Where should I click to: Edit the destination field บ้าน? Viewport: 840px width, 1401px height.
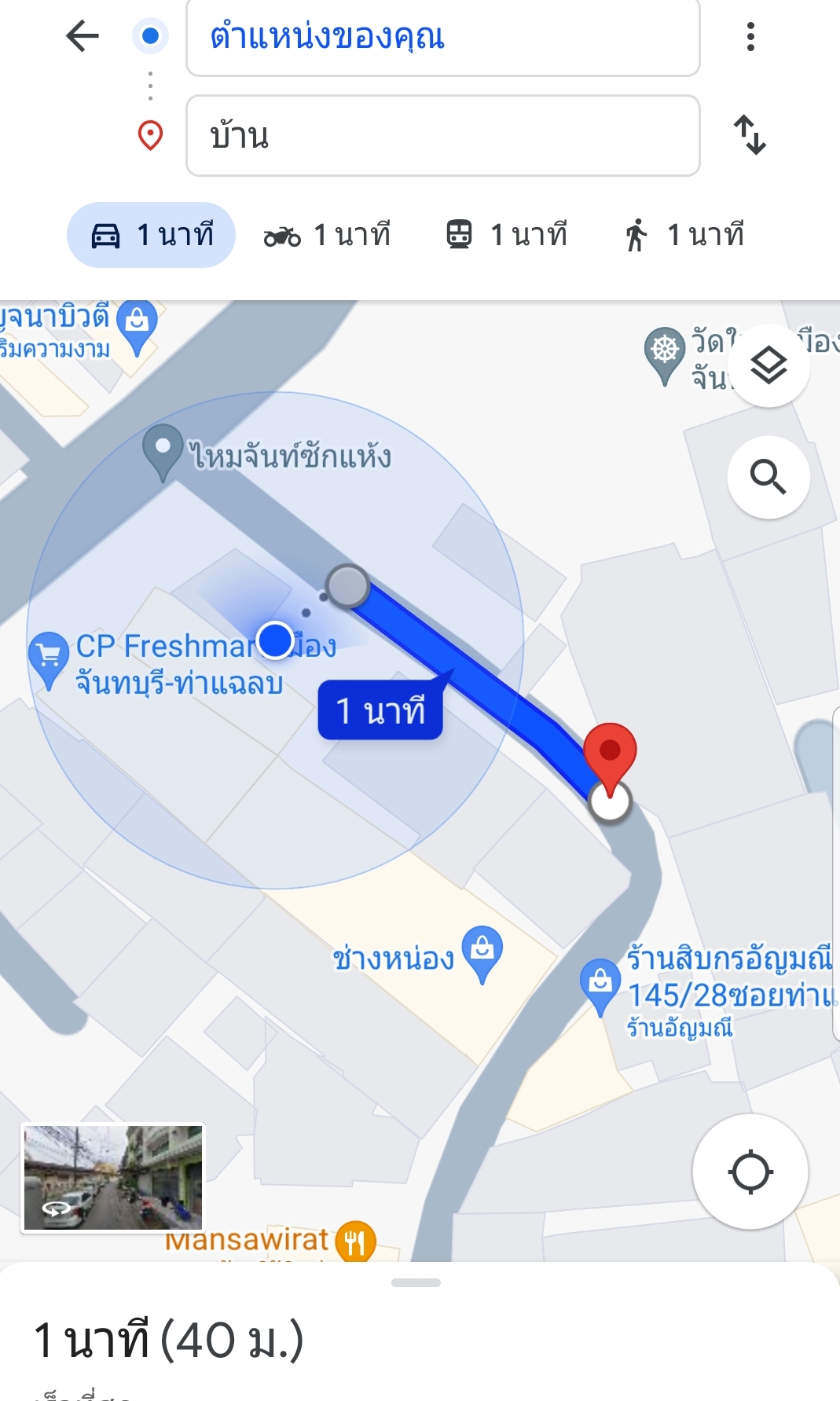(442, 136)
